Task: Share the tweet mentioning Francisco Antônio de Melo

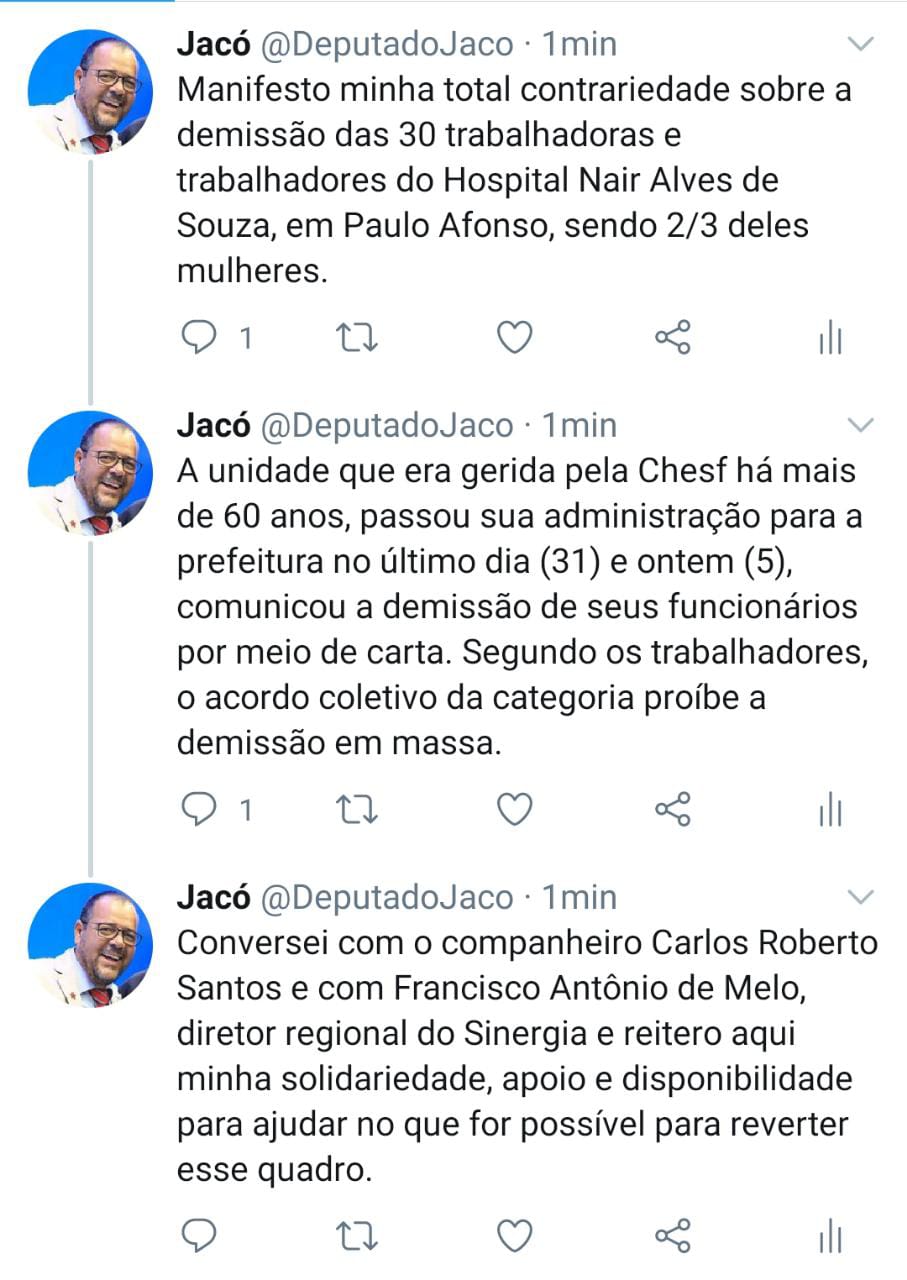Action: pos(672,1235)
